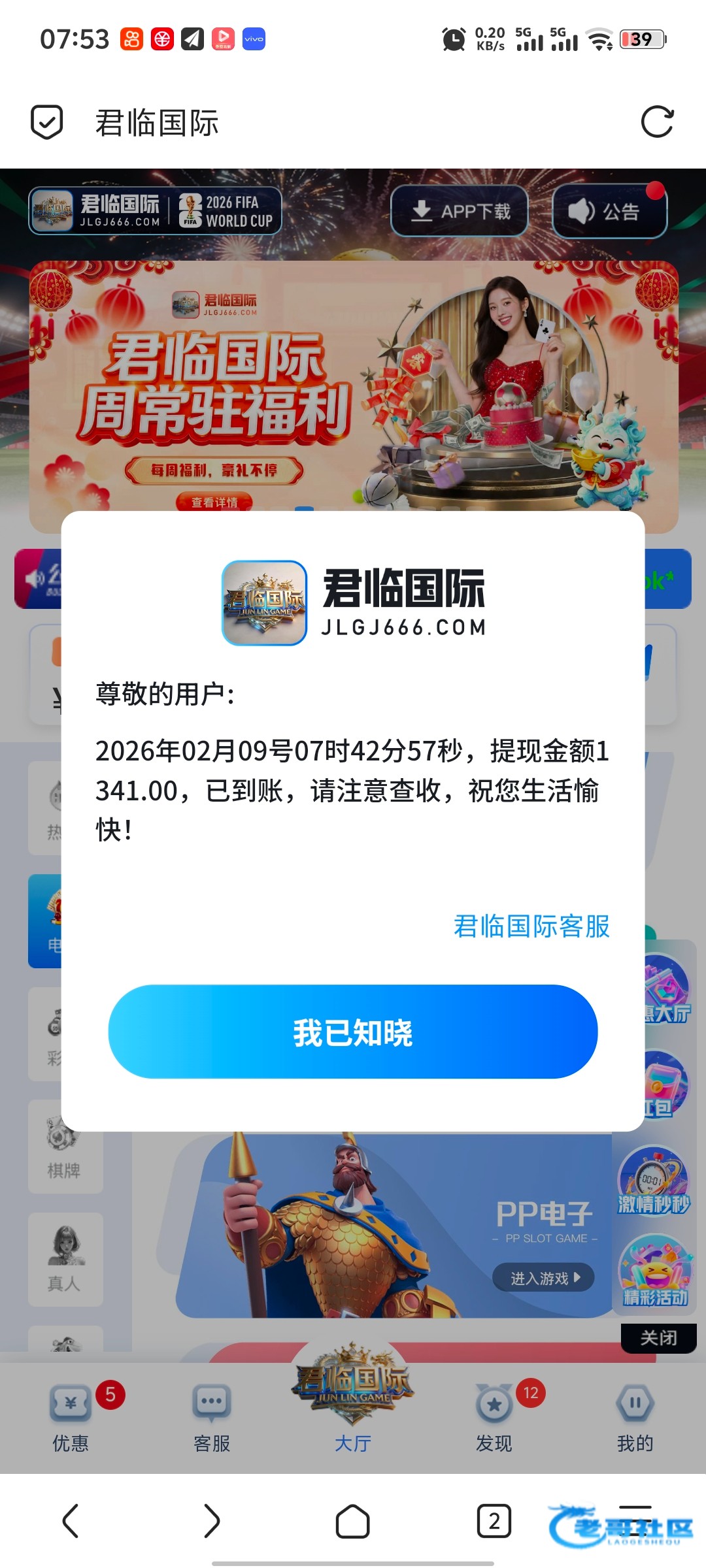Open the browser tabs switcher
Screen dimensions: 706x1568
(494, 1521)
